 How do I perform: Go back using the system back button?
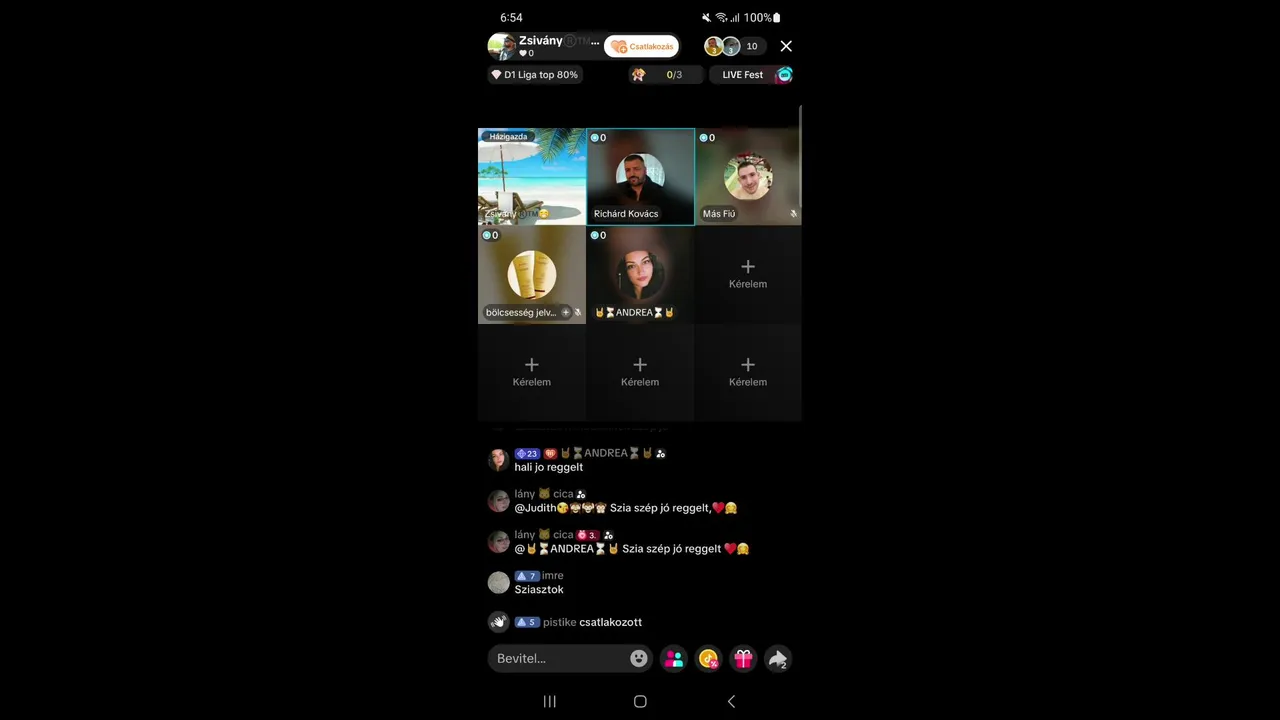[x=731, y=702]
